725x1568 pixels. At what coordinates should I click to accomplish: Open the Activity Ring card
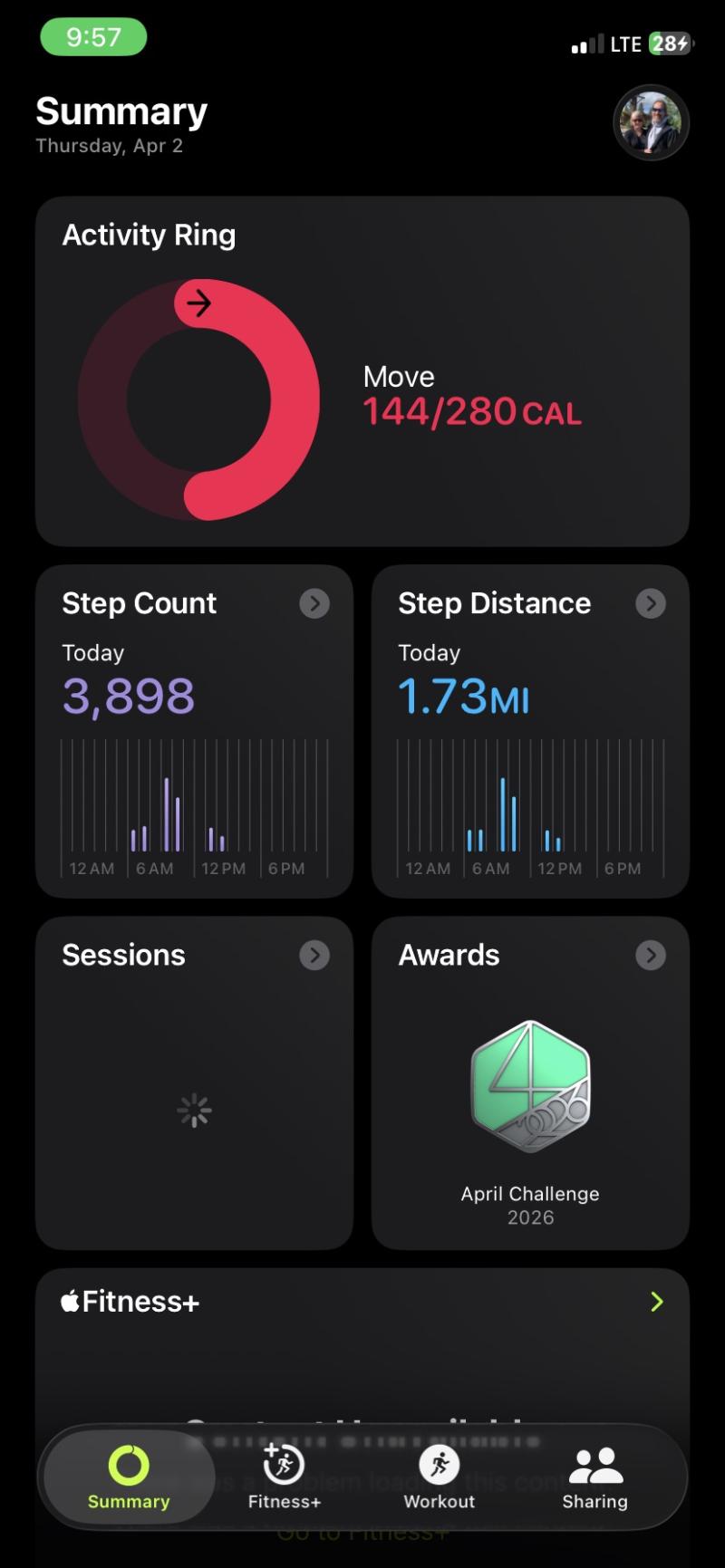click(362, 371)
